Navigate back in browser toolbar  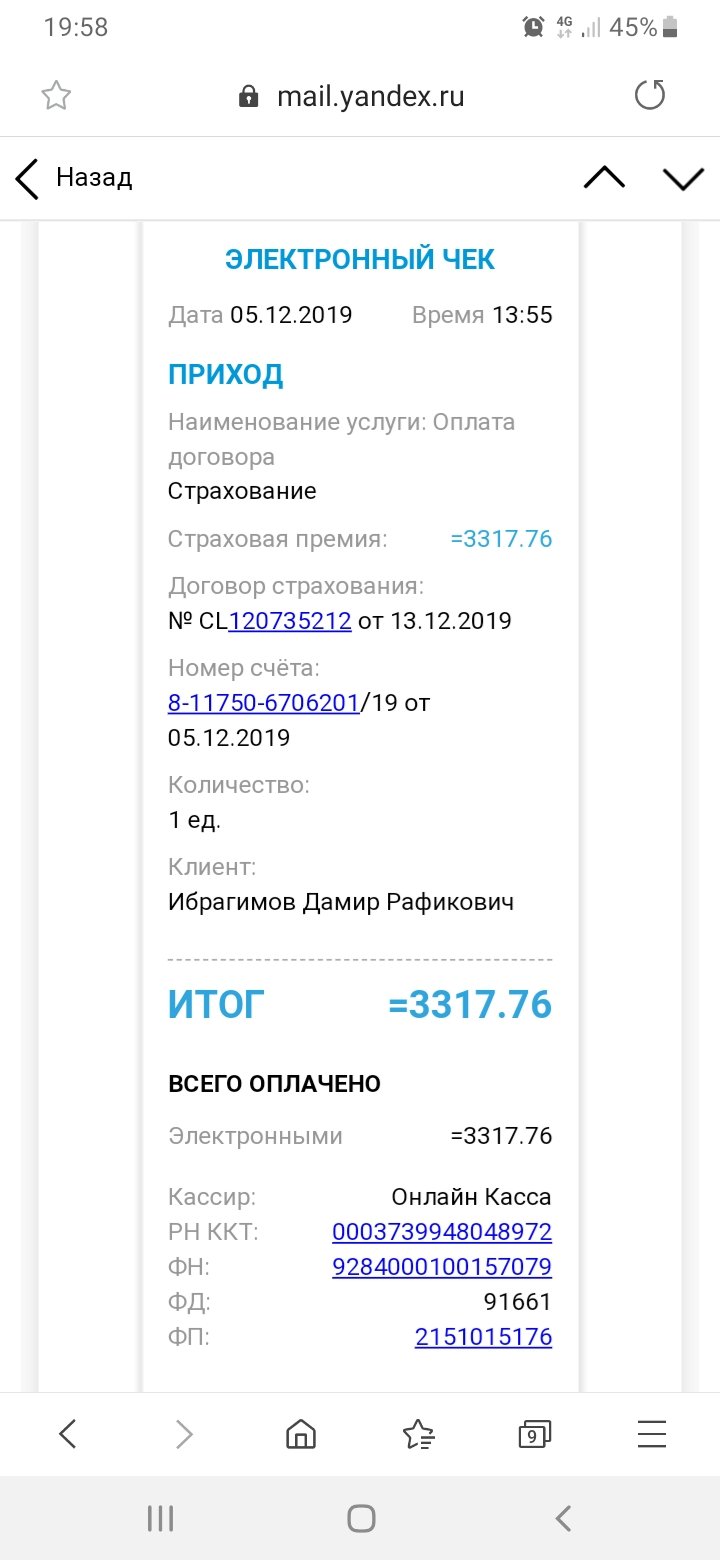[x=67, y=1435]
